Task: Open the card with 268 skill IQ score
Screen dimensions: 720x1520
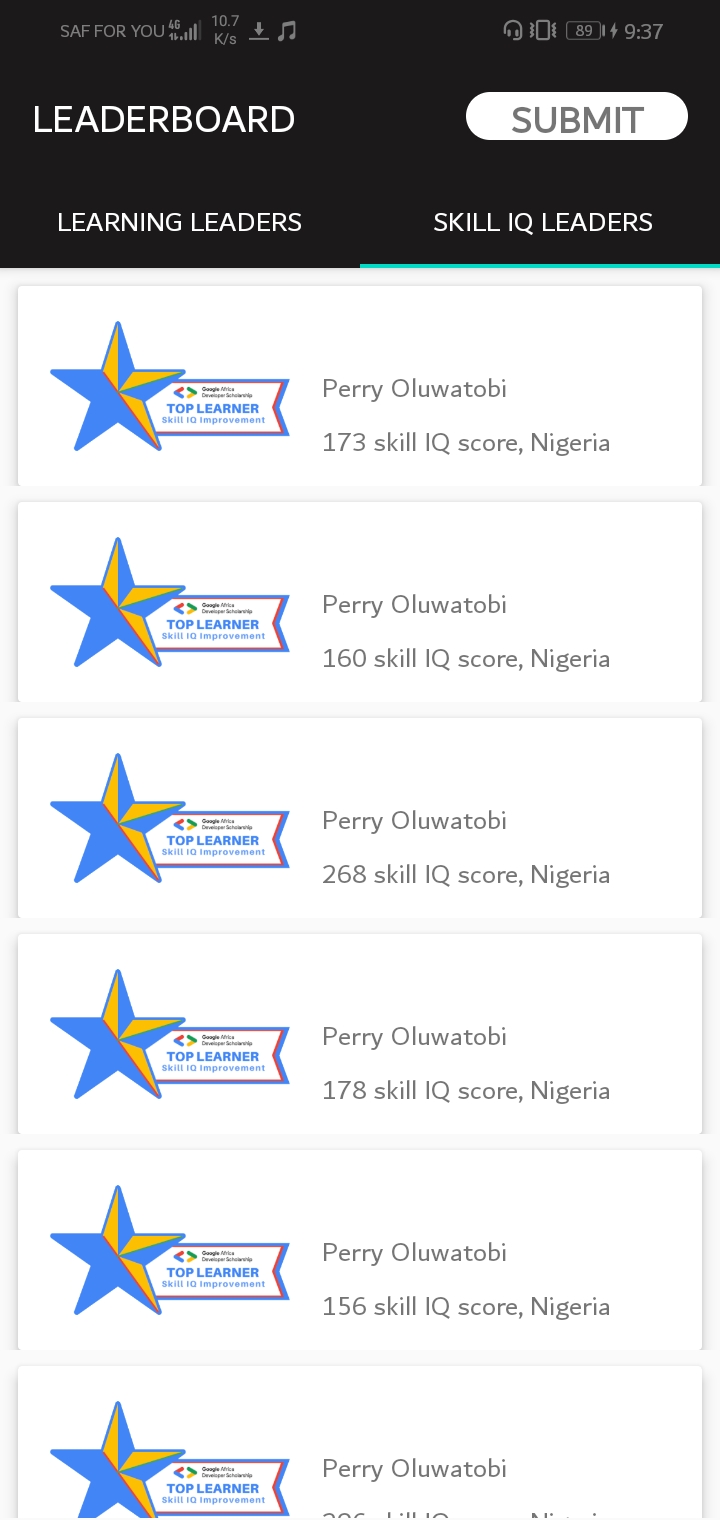Action: [x=360, y=818]
